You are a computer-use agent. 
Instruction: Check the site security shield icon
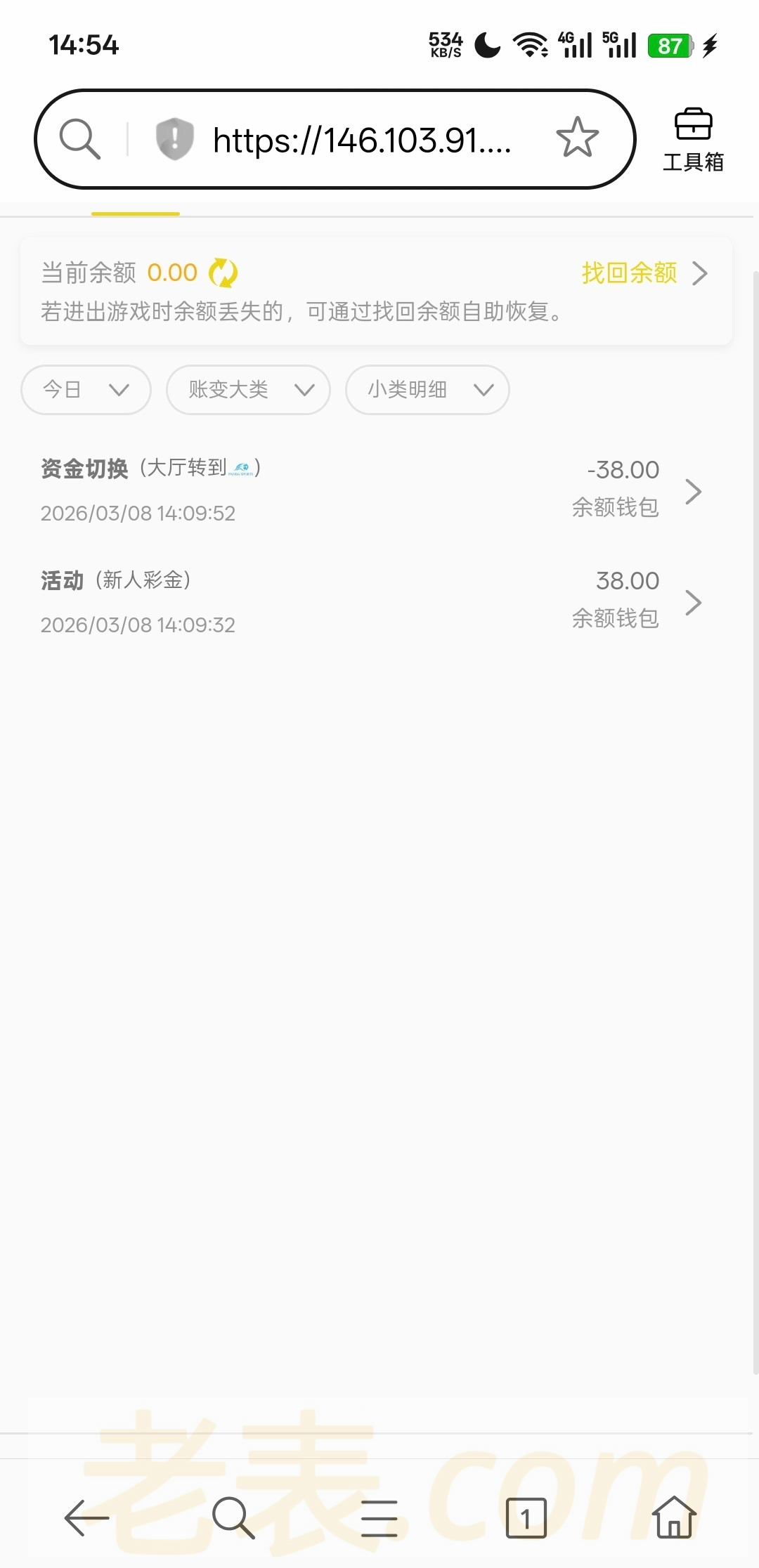(174, 138)
